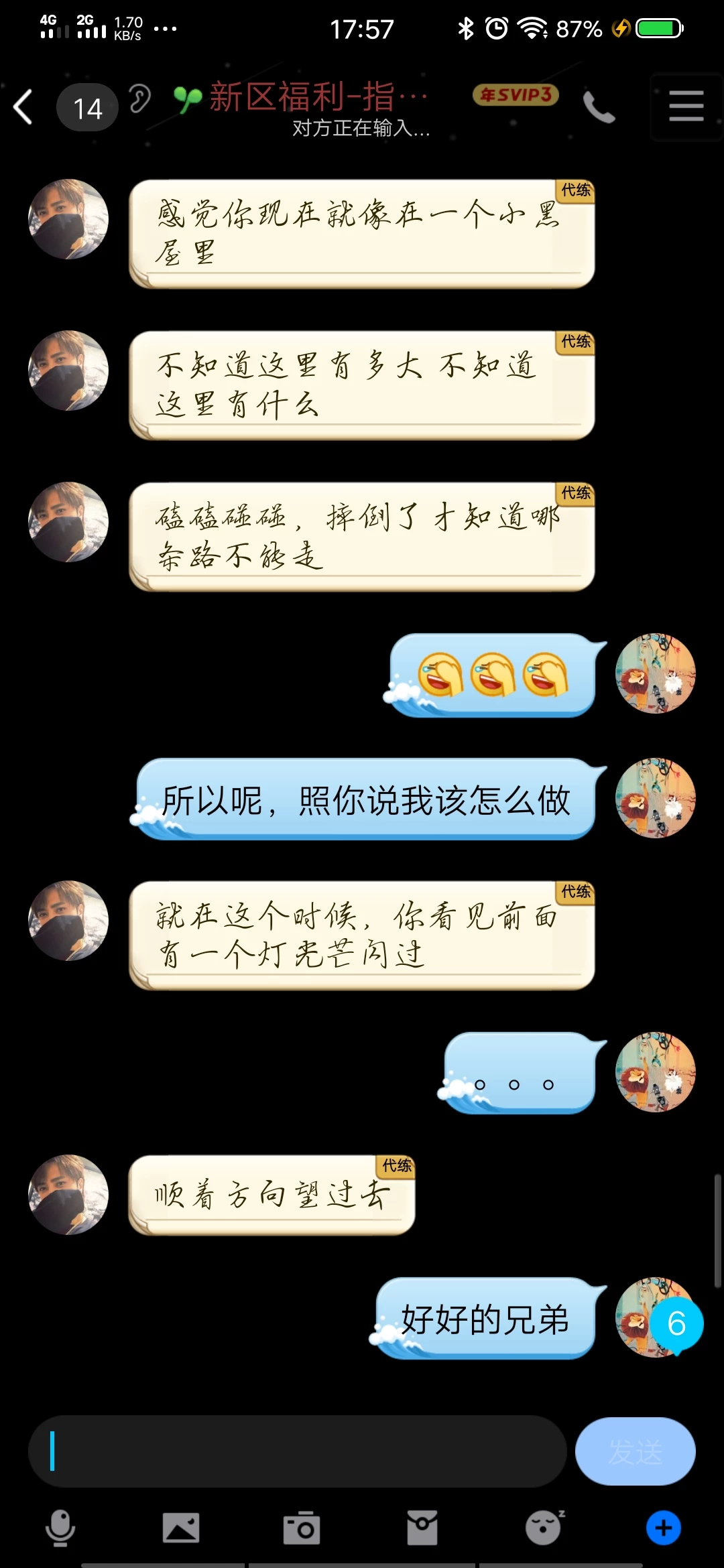This screenshot has height=1568, width=724.
Task: Jump to the 6 new messages
Action: (x=676, y=1324)
